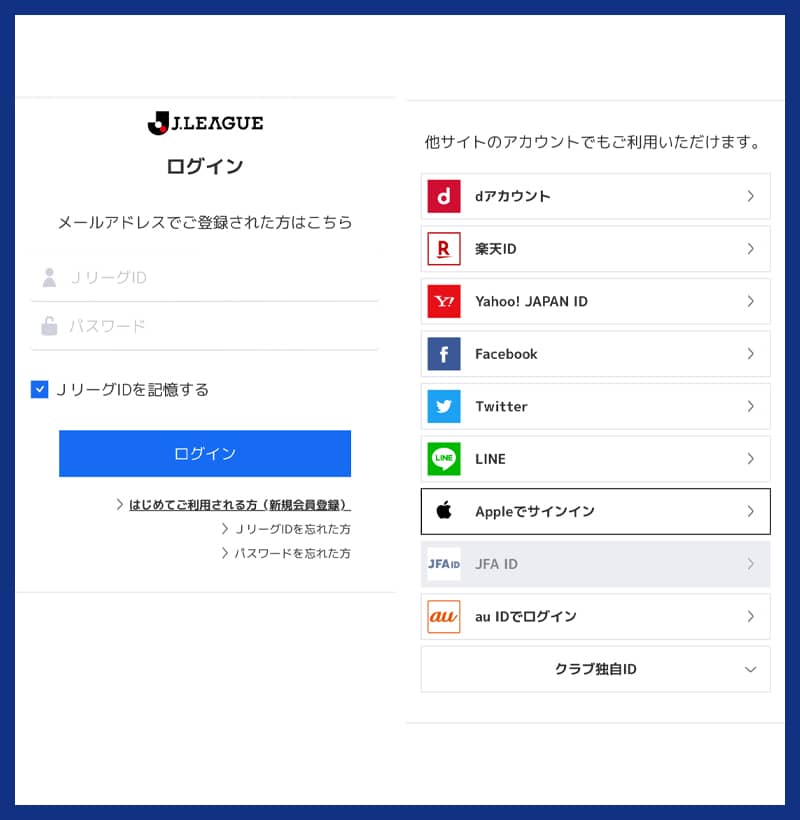Open the forgot password link
The height and width of the screenshot is (820, 800).
[291, 553]
